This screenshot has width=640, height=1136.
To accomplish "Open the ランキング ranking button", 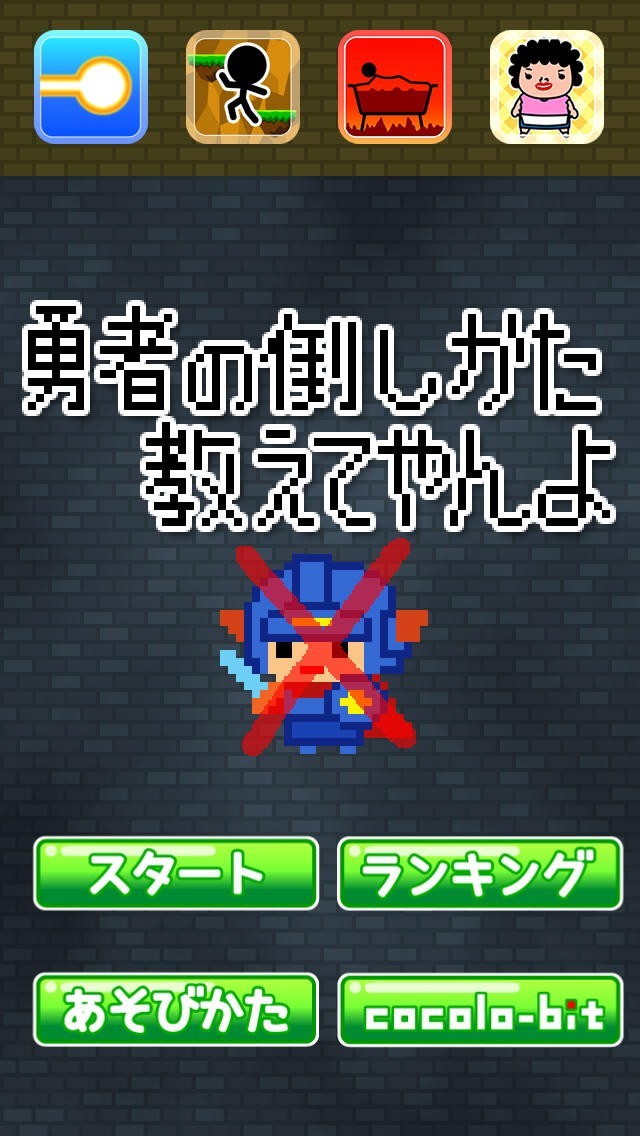I will coord(480,873).
